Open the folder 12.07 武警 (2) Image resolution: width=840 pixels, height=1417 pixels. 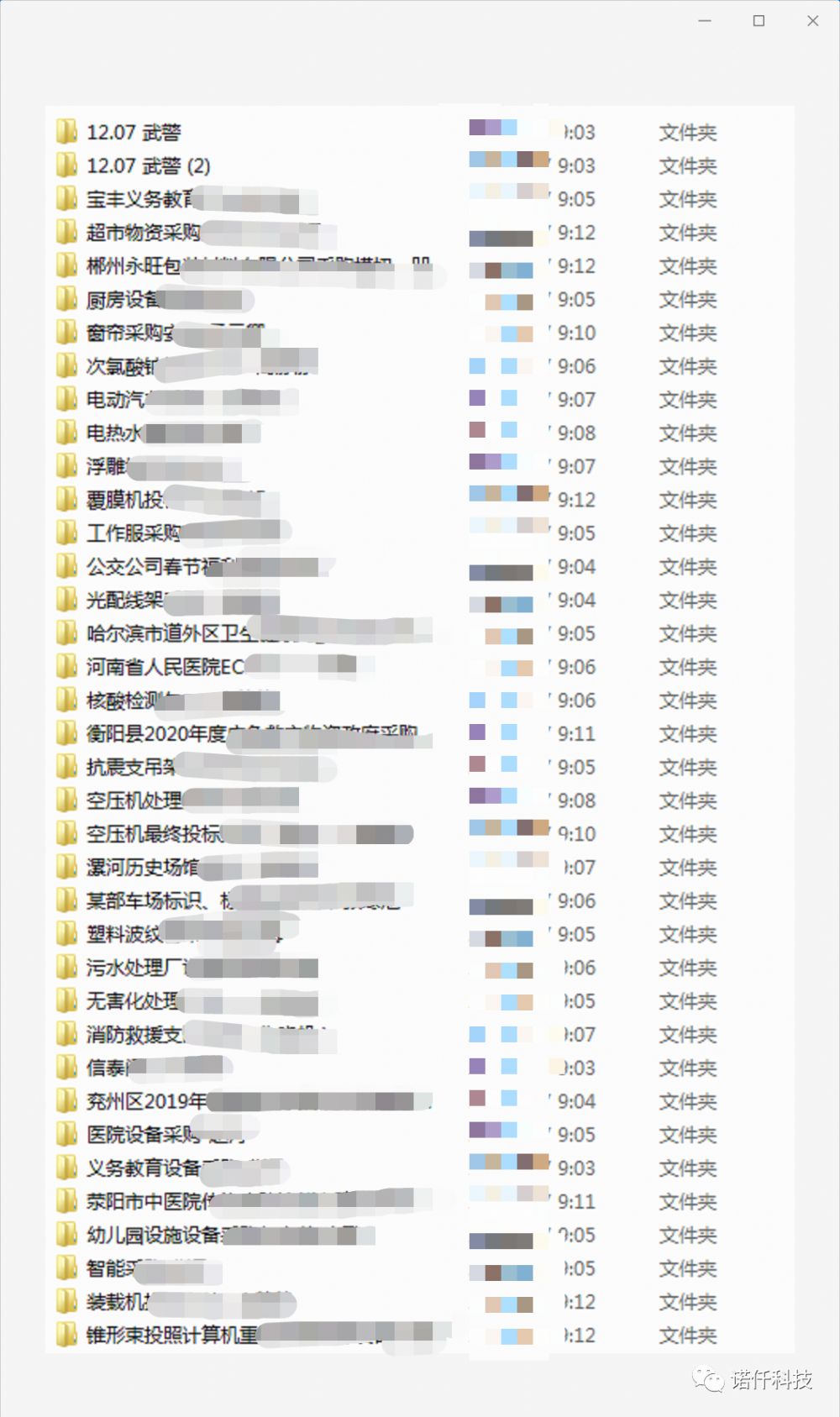(148, 166)
